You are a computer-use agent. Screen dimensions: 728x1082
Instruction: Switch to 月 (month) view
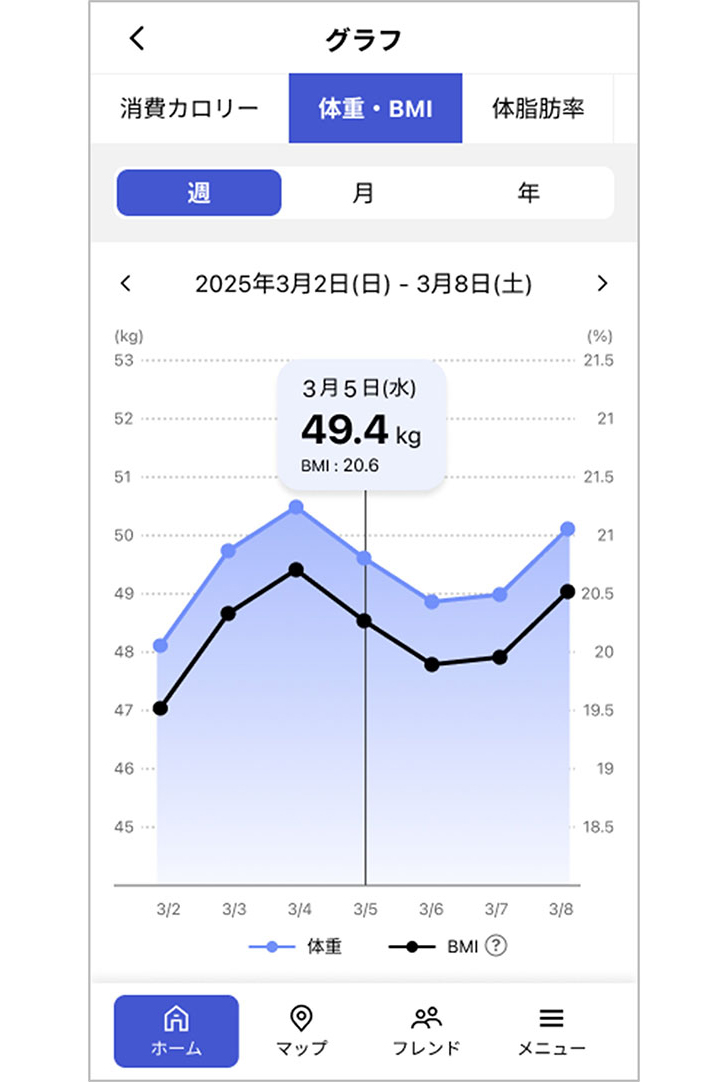pos(364,192)
